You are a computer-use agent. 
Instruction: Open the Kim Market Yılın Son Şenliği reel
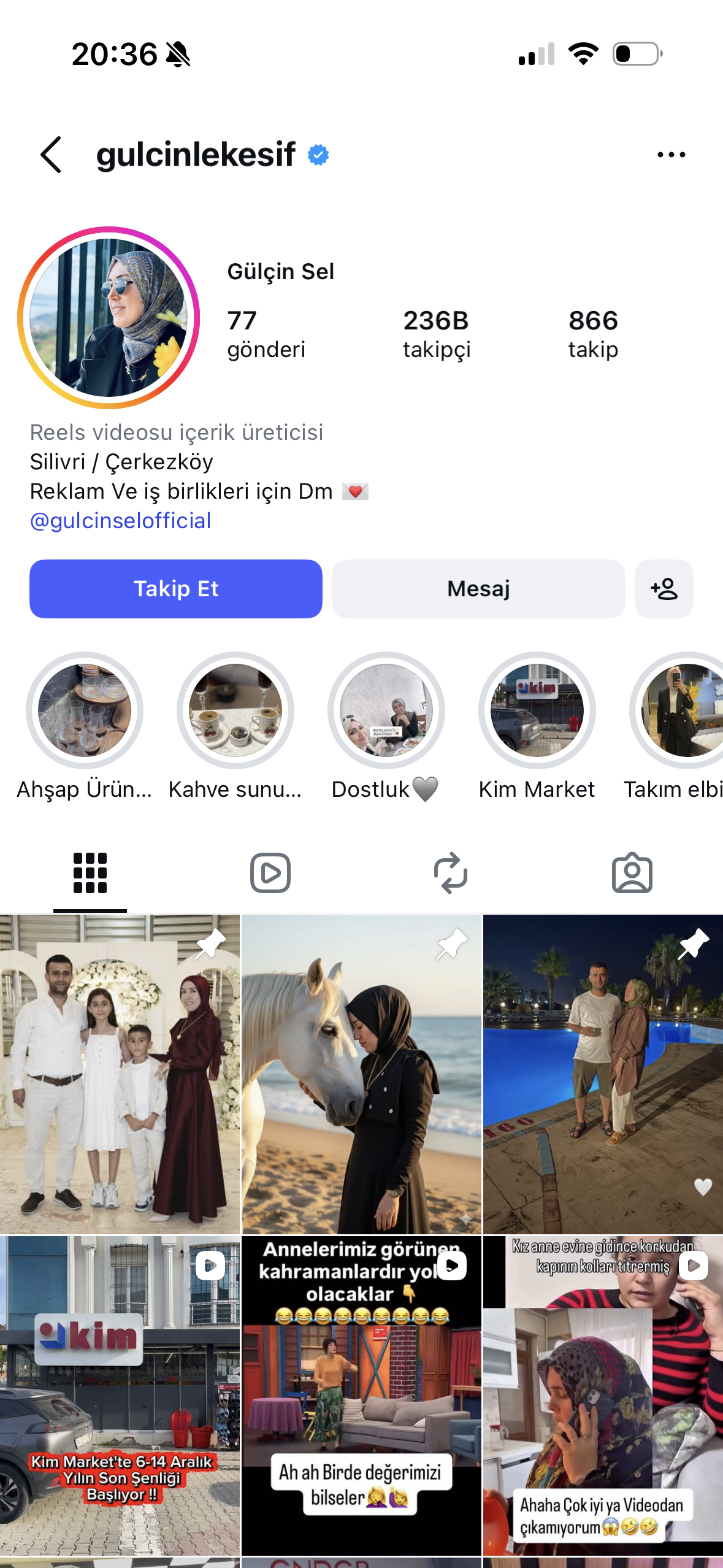[120, 1395]
